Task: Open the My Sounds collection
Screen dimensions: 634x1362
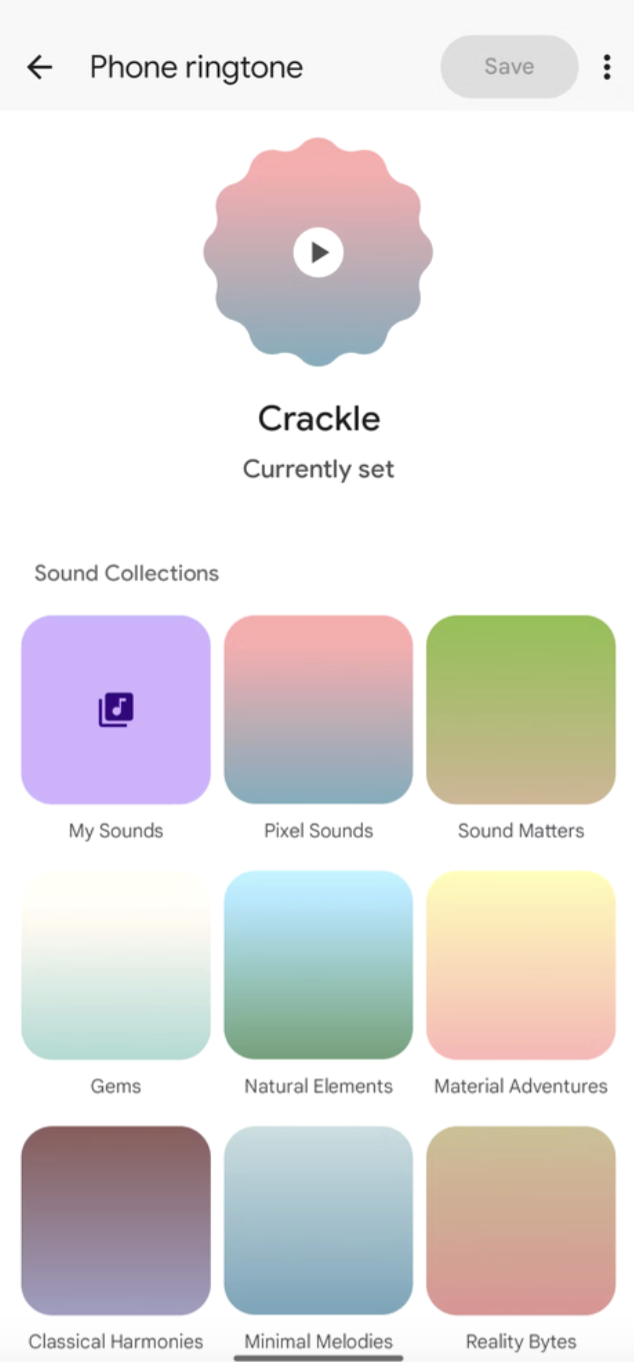Action: coord(116,710)
